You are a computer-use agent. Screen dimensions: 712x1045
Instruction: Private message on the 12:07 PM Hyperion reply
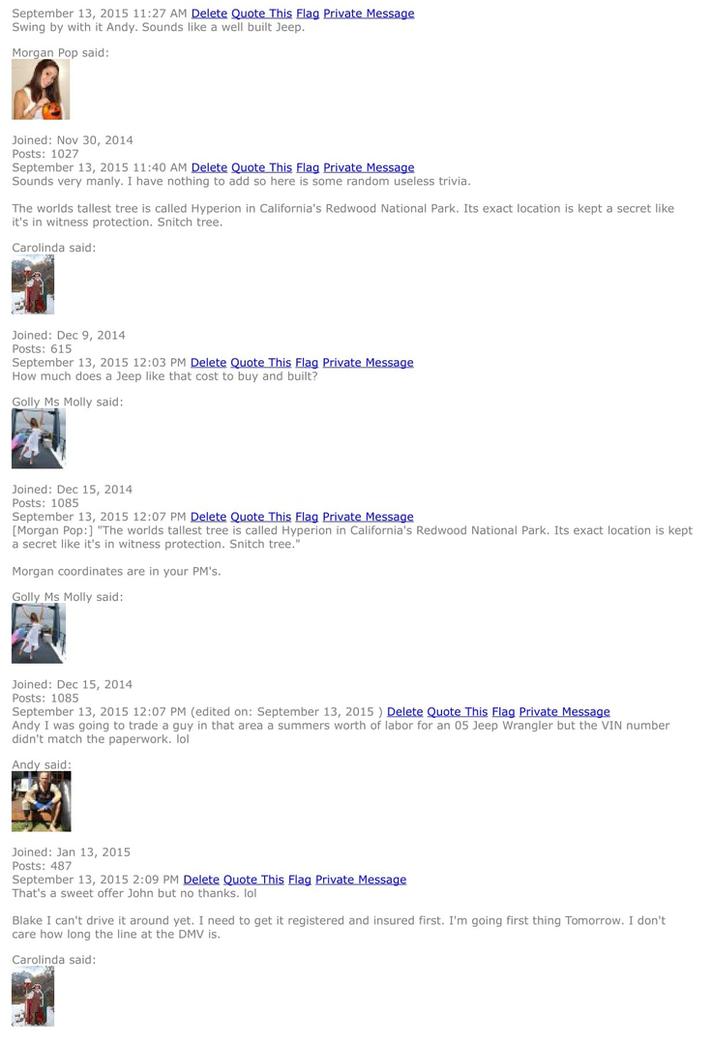(x=367, y=517)
